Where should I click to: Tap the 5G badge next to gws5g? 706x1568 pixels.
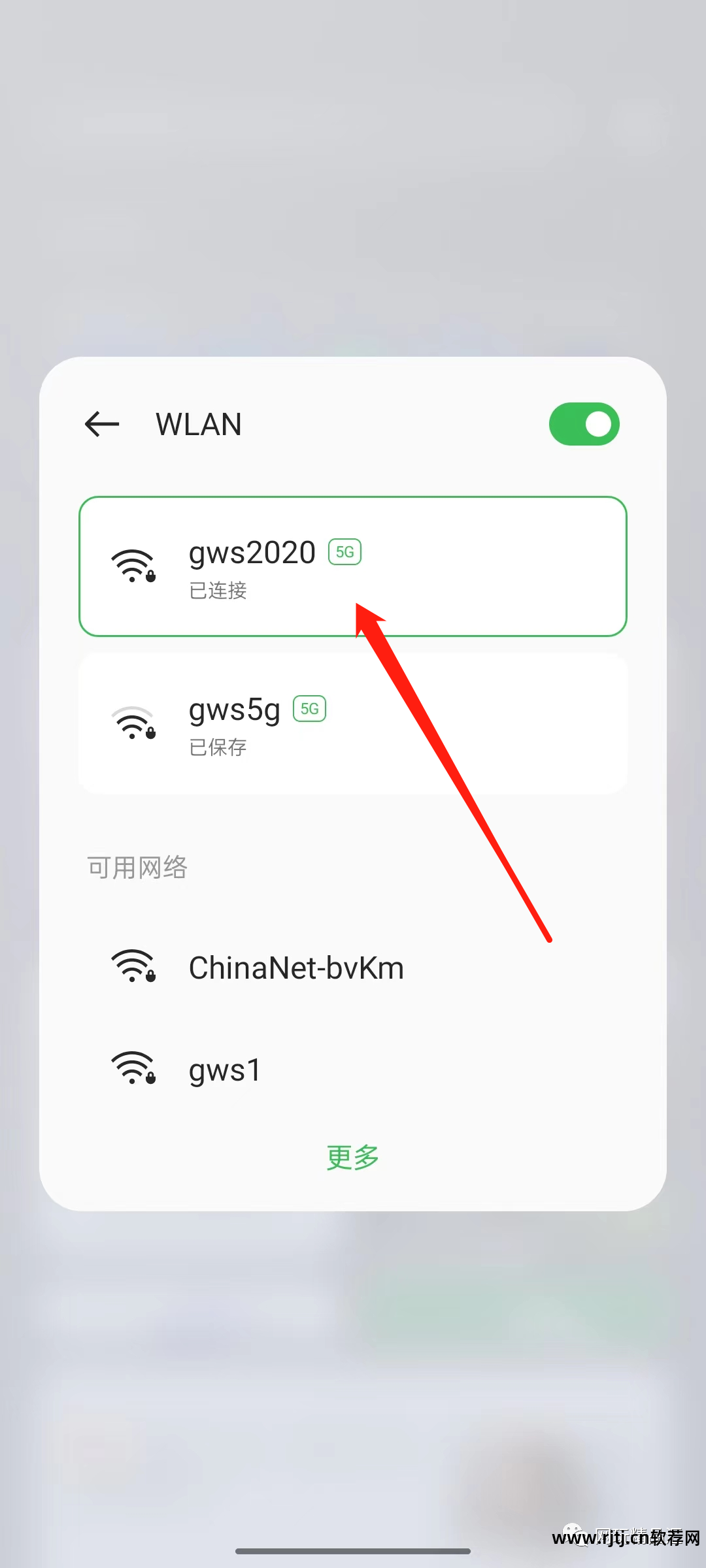click(309, 709)
